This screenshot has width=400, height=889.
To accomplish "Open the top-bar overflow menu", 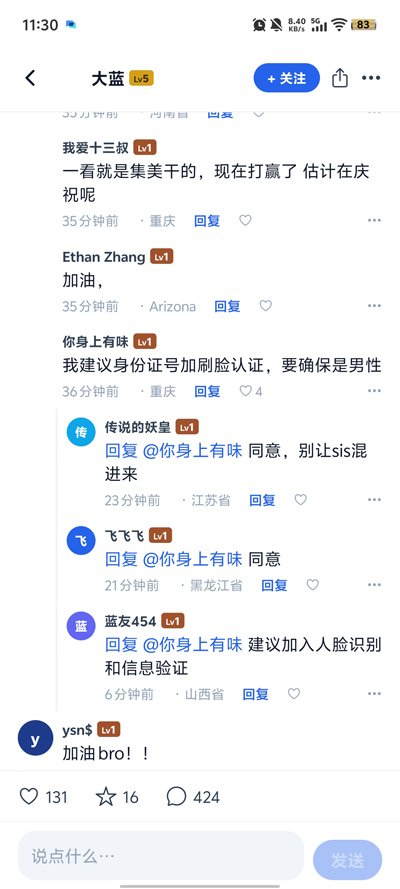I will pos(371,78).
